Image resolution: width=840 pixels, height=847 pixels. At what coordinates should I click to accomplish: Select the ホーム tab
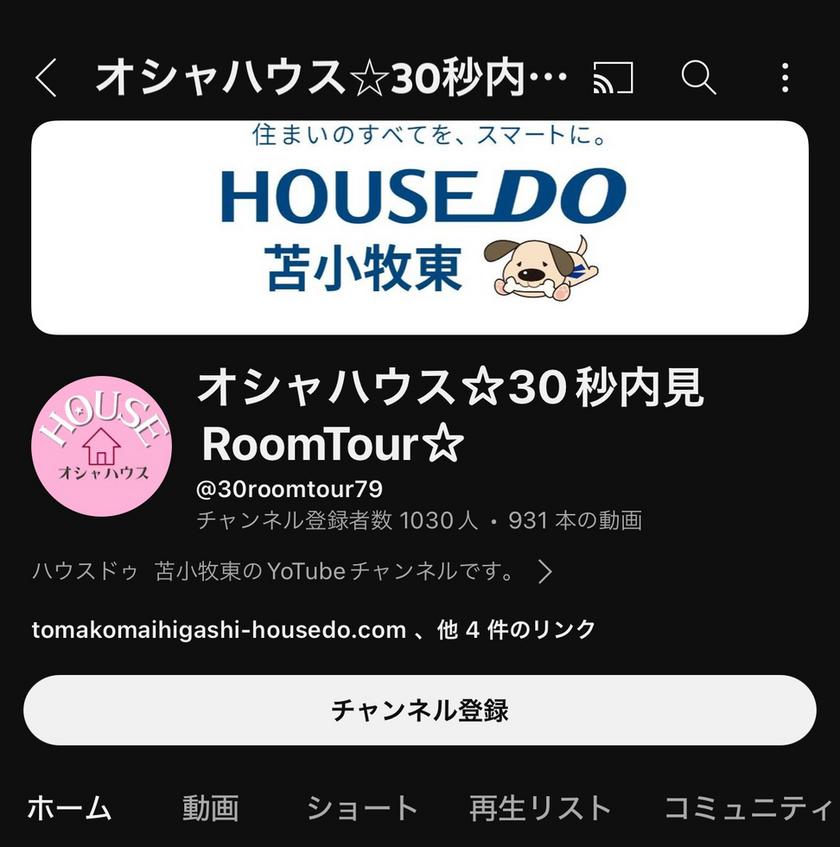(68, 808)
